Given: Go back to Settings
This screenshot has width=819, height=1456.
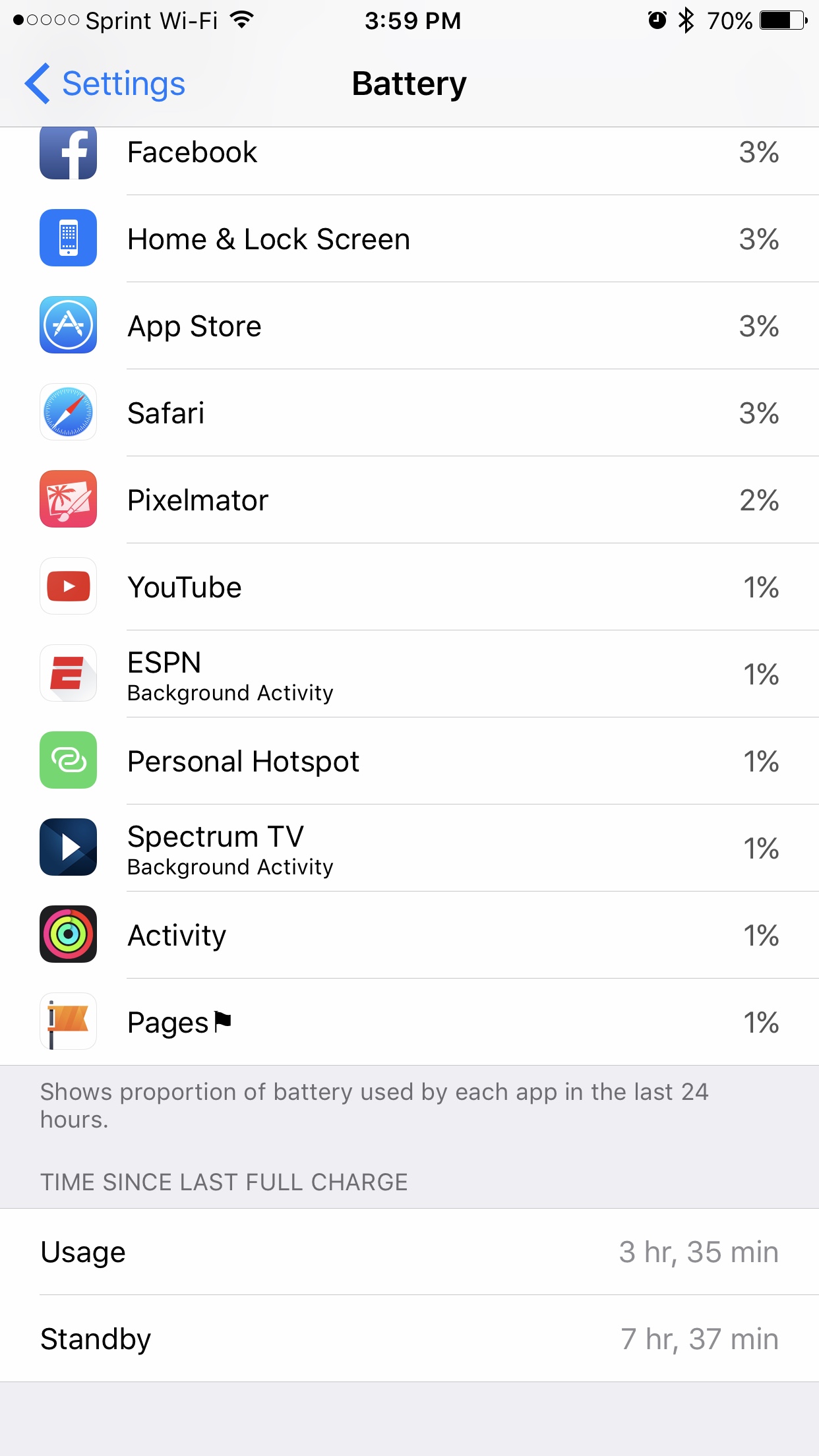Looking at the screenshot, I should click(x=106, y=84).
